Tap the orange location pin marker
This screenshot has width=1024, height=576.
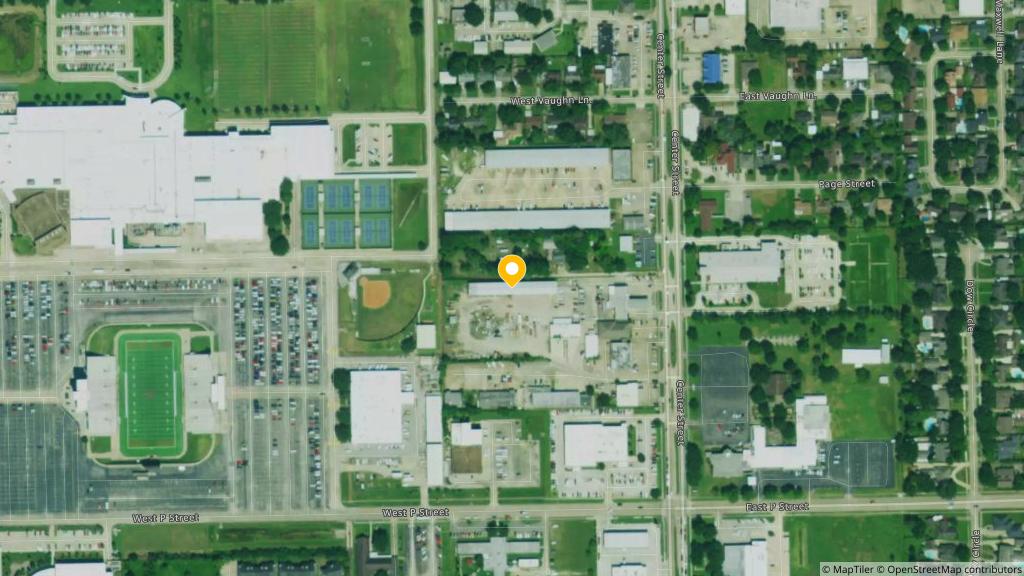[x=512, y=270]
